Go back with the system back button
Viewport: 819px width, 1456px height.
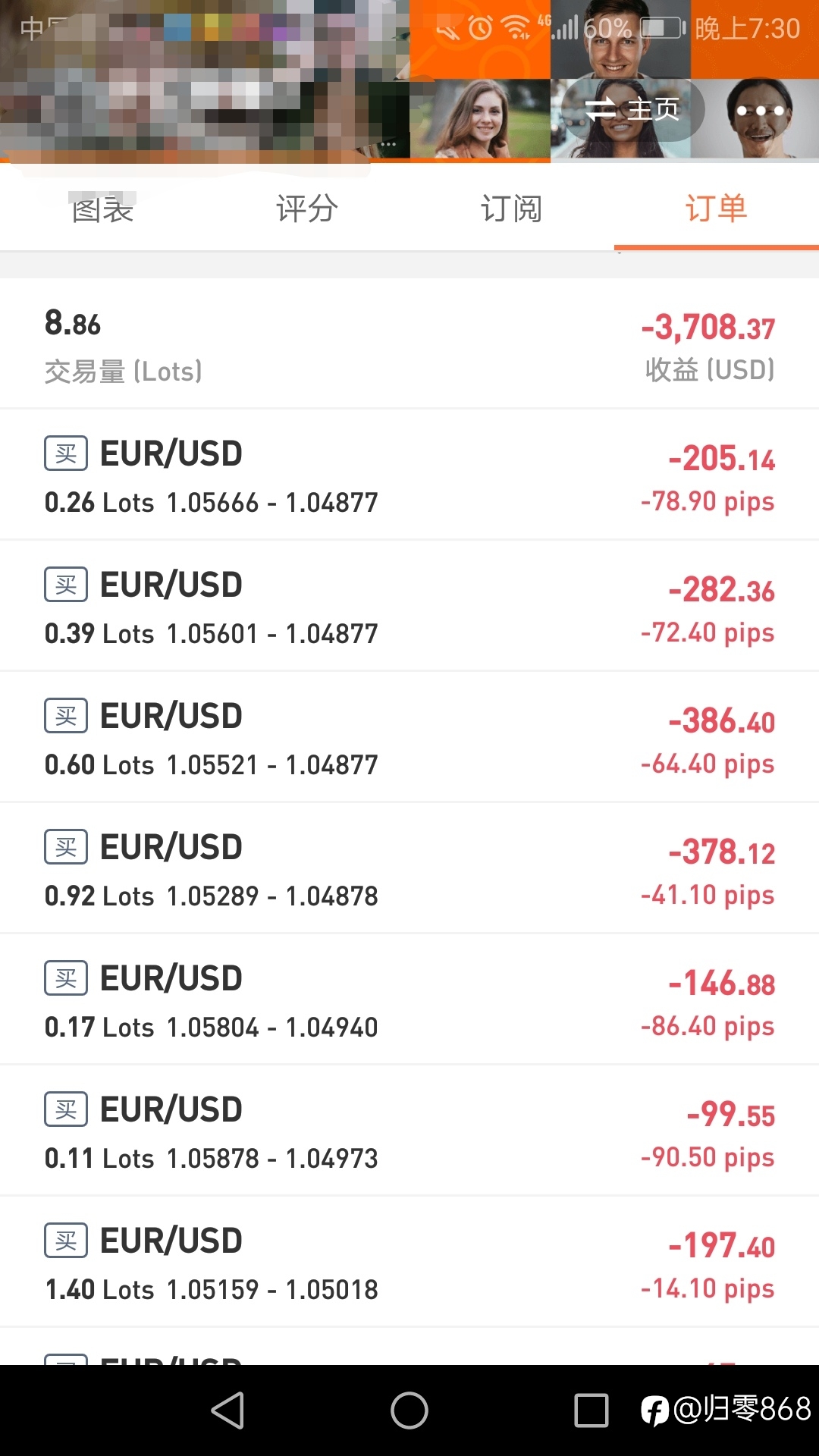coord(227,1410)
